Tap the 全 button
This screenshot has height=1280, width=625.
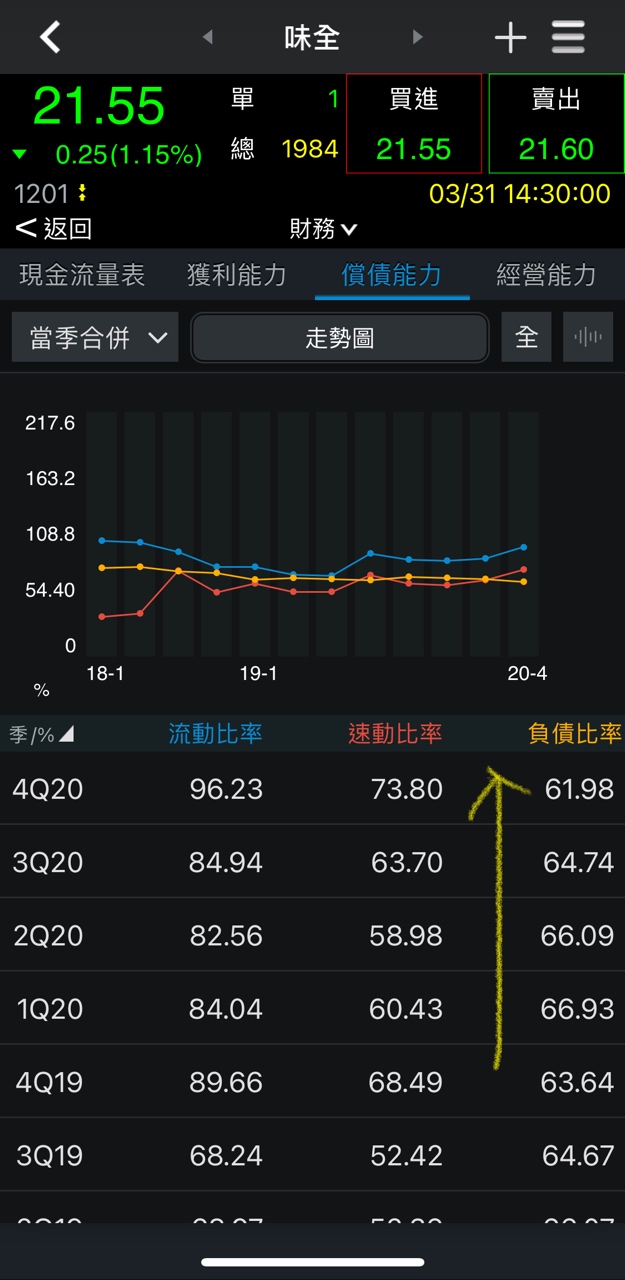coord(526,337)
